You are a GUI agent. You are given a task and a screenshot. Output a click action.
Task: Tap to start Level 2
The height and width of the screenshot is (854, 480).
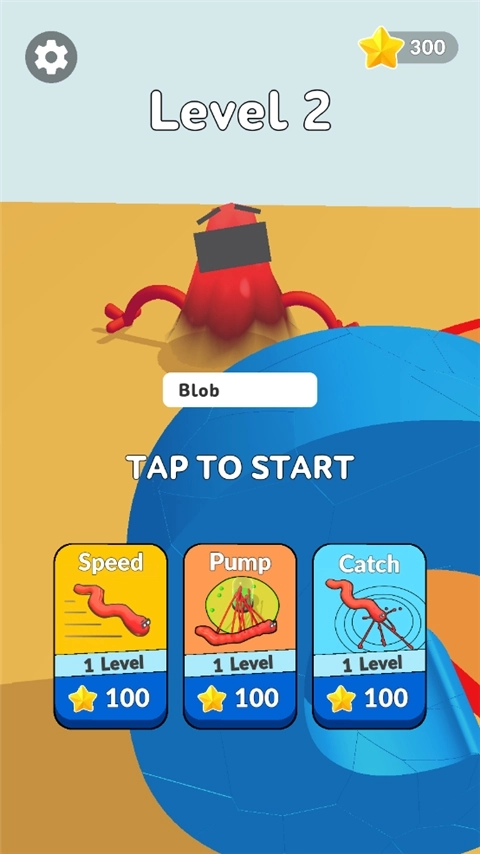point(240,467)
